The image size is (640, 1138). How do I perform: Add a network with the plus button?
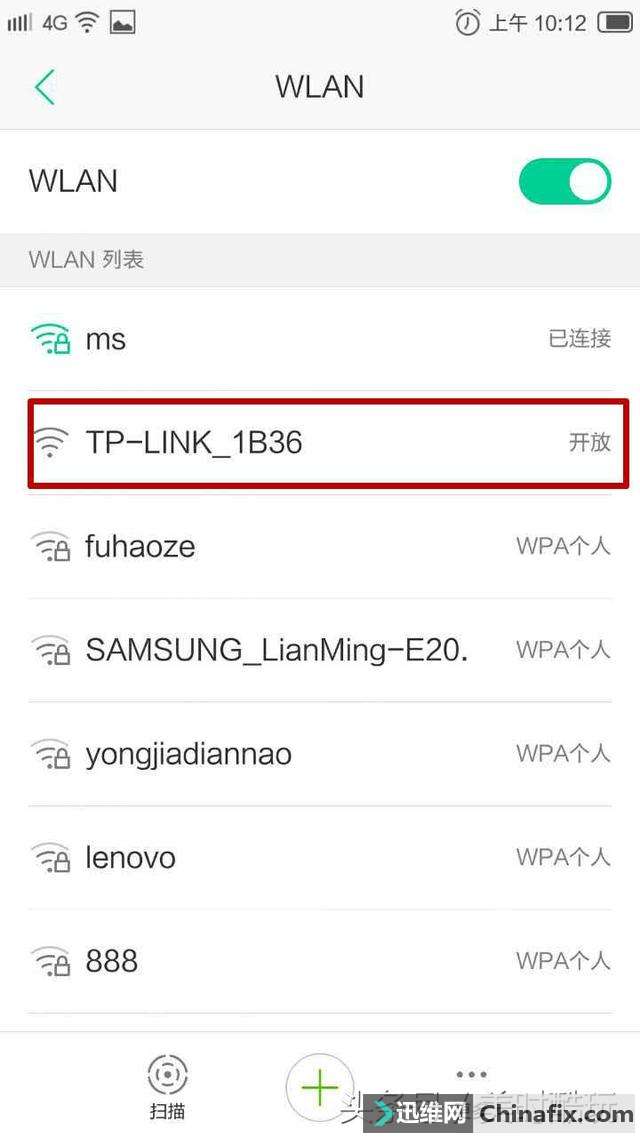click(319, 1086)
